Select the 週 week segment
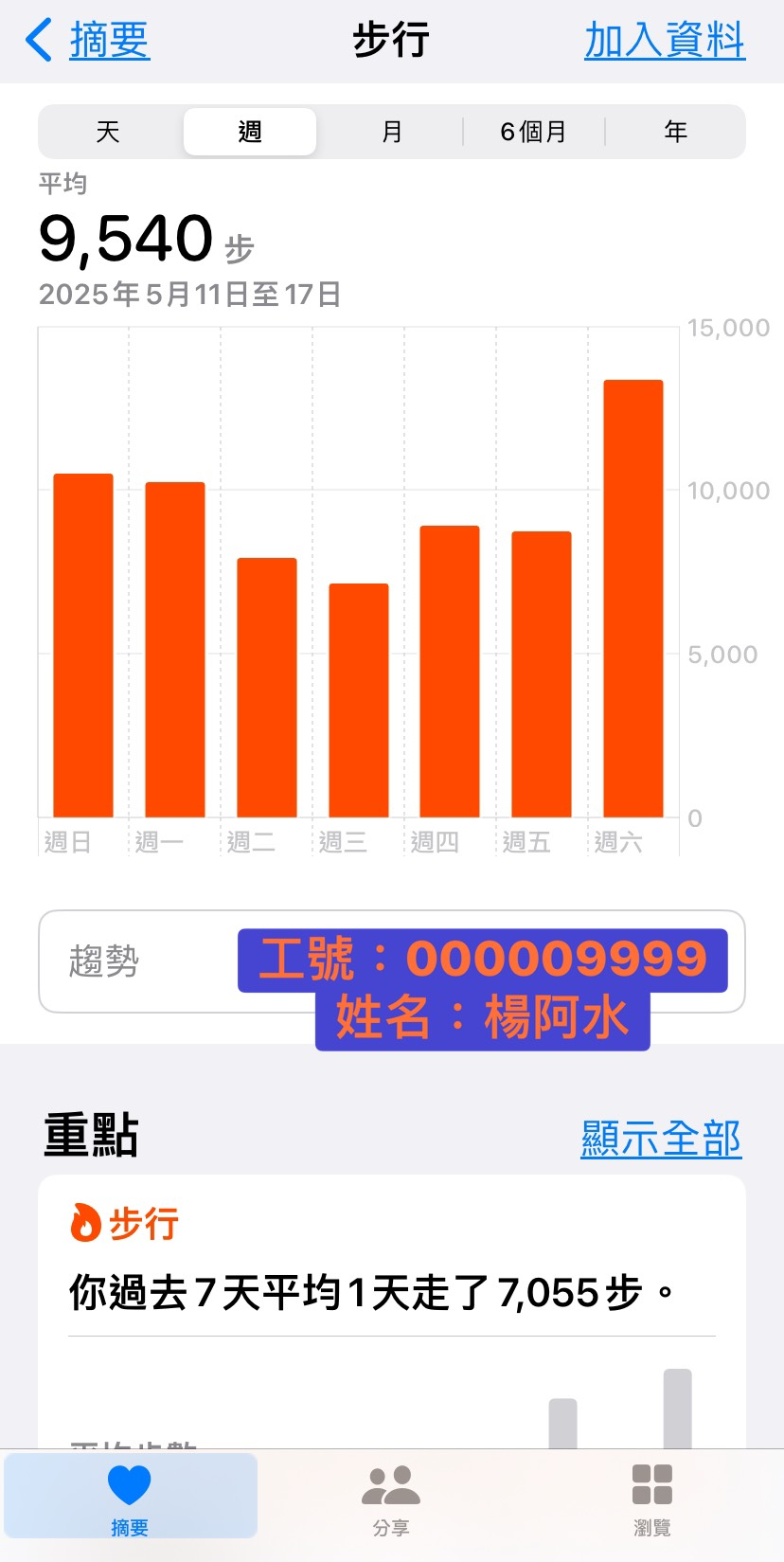The width and height of the screenshot is (784, 1562). (x=250, y=132)
